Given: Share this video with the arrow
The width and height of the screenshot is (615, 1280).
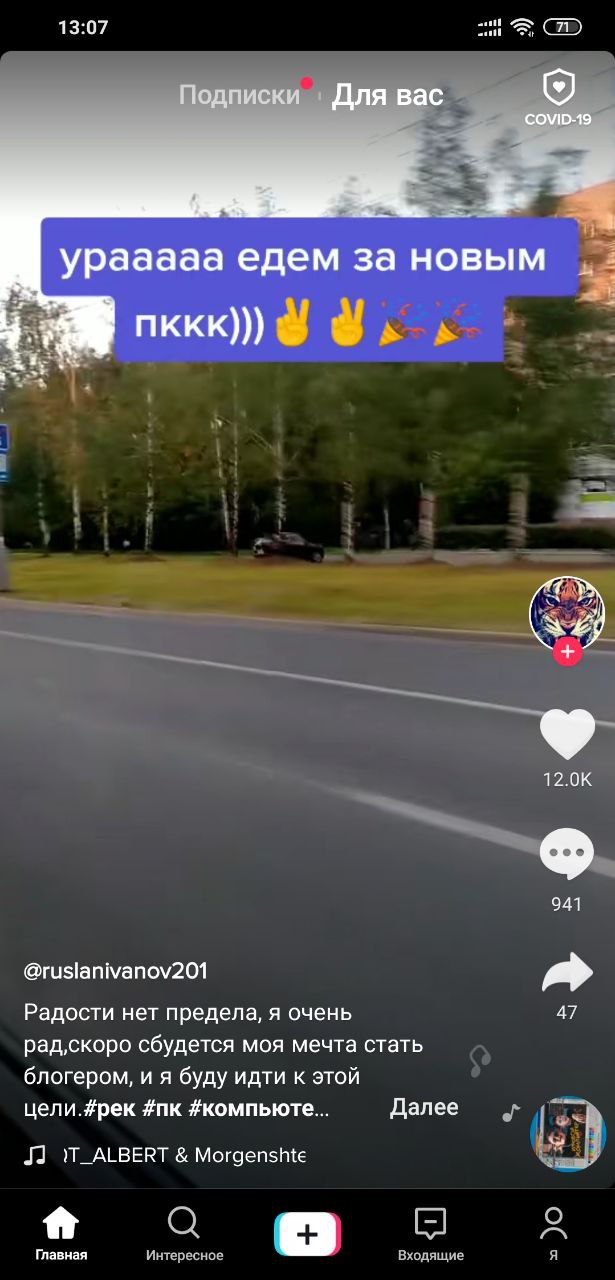Looking at the screenshot, I should click(x=567, y=973).
